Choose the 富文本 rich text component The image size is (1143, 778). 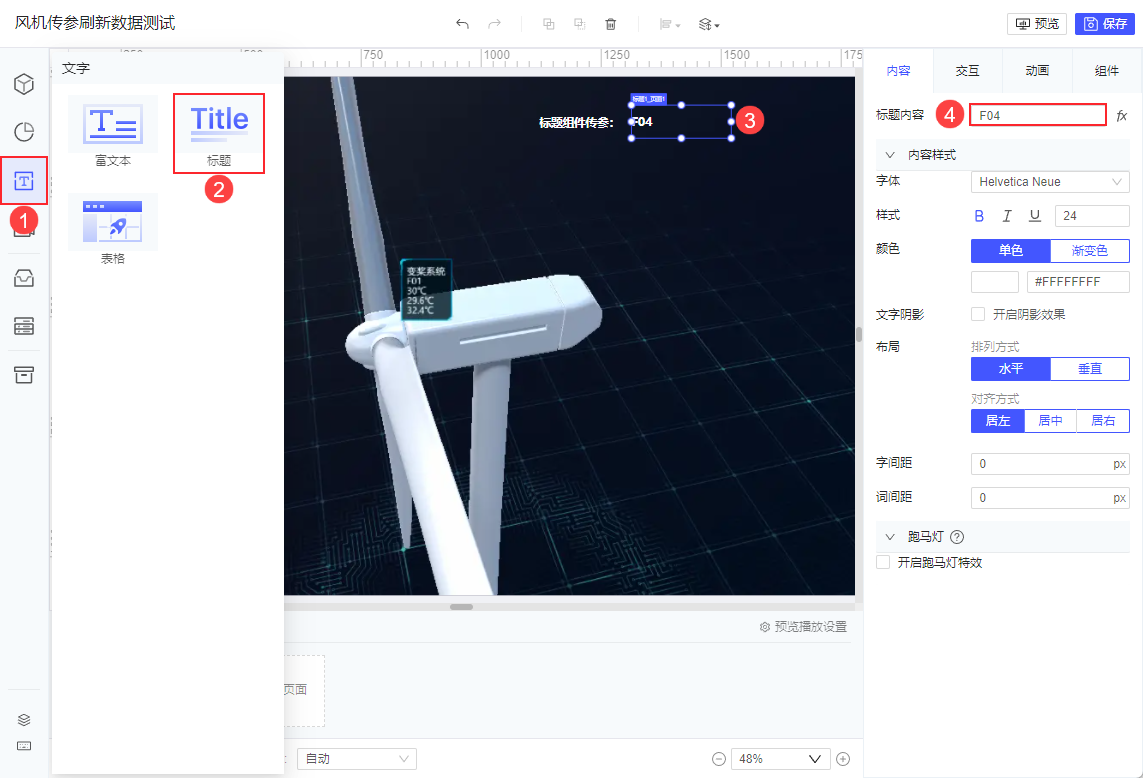coord(113,132)
